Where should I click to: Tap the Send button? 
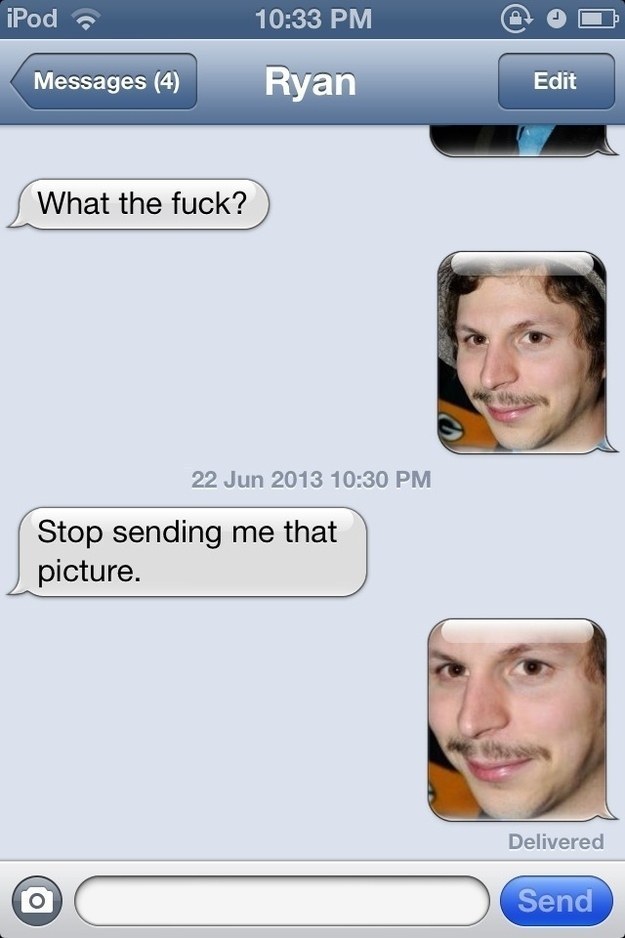(555, 900)
